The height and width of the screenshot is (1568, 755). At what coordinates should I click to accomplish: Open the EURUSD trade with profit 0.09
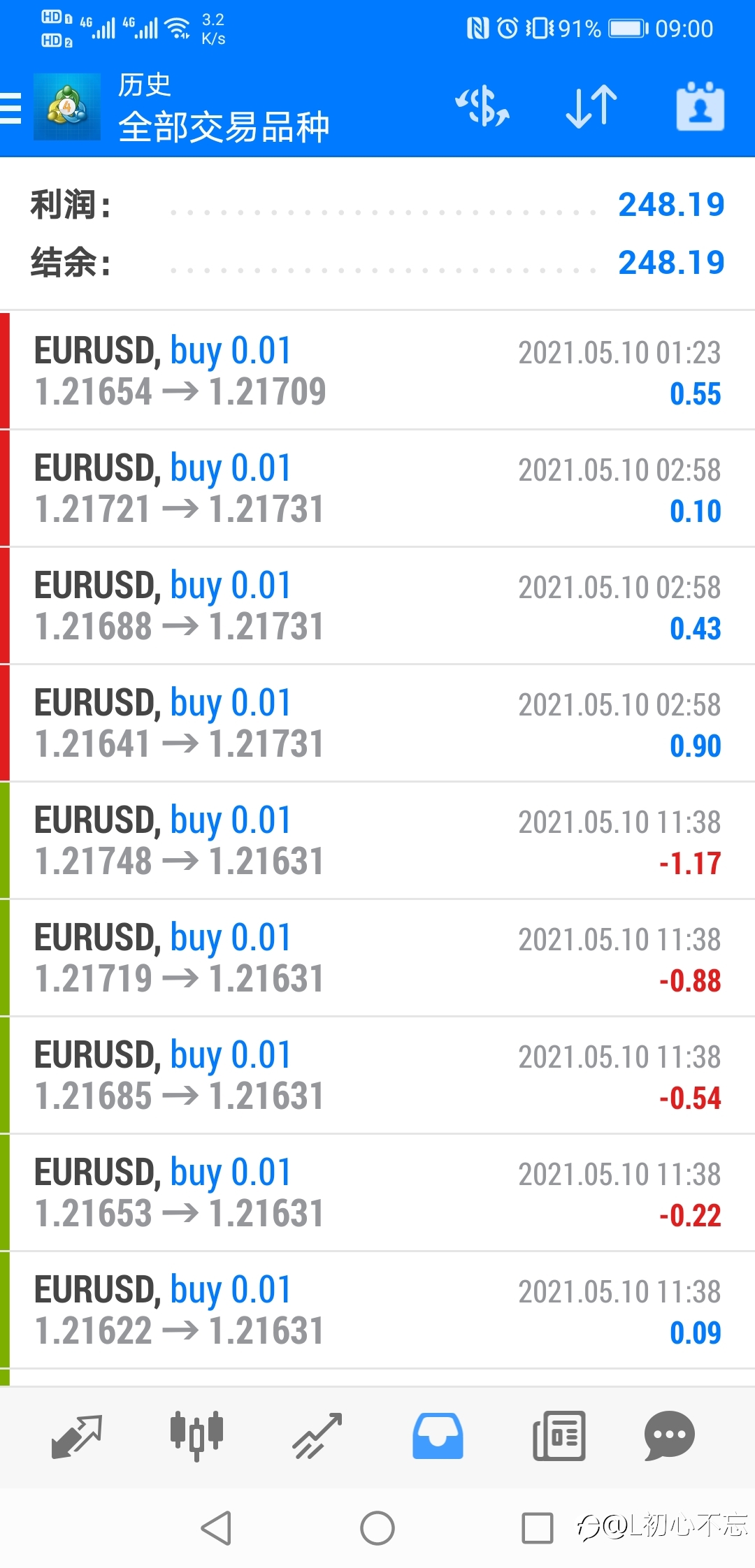point(377,1310)
